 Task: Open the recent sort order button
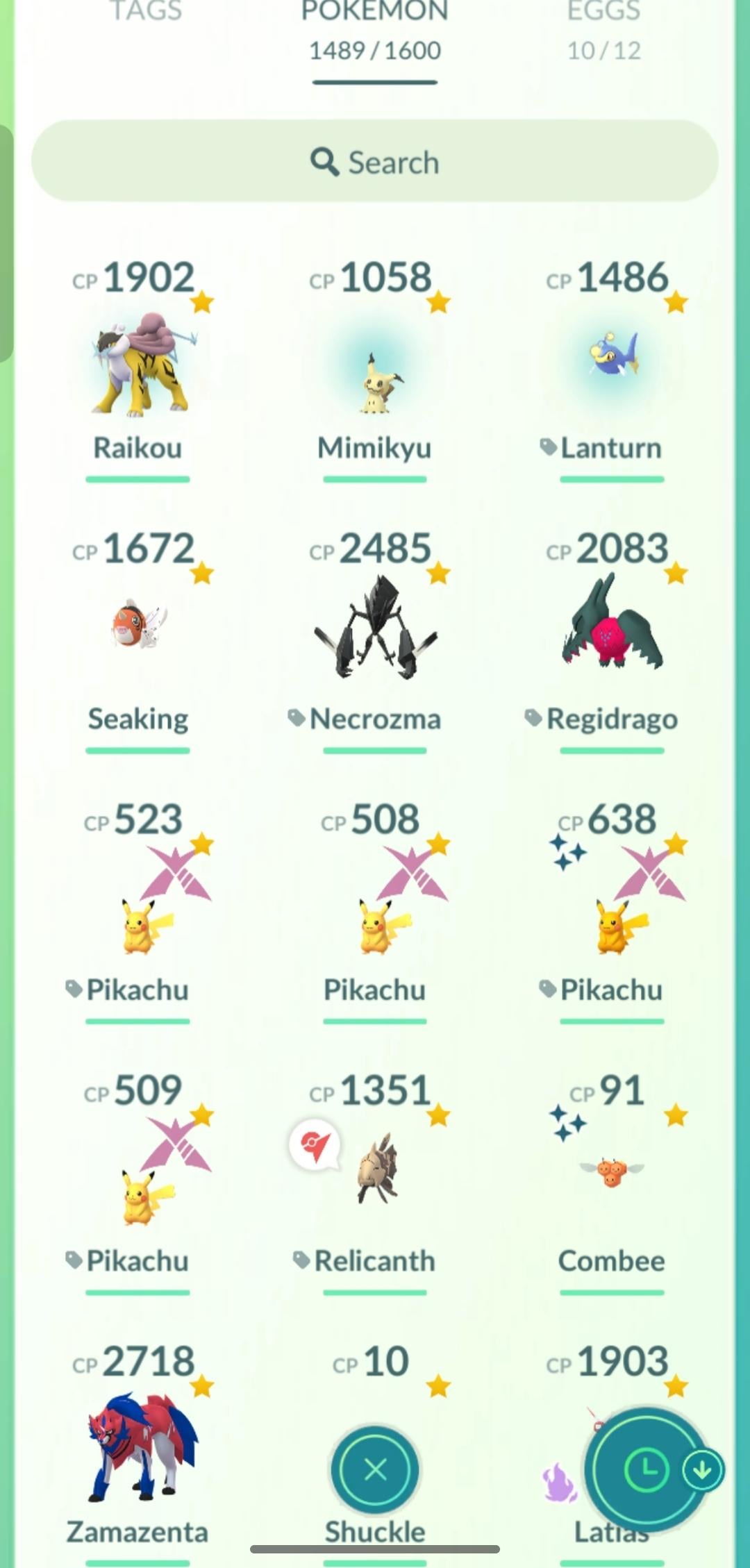(647, 1469)
